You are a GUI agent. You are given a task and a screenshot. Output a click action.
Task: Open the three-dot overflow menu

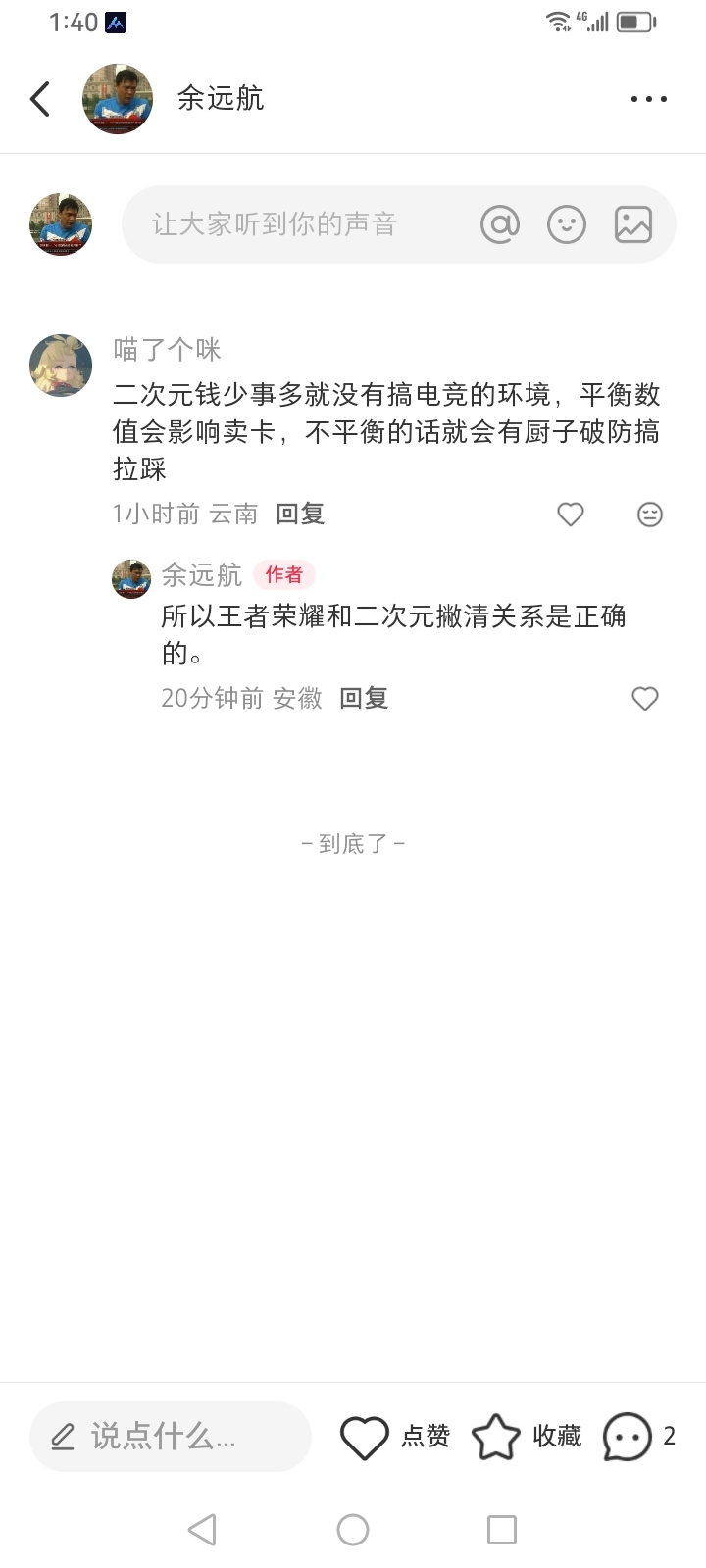coord(648,99)
